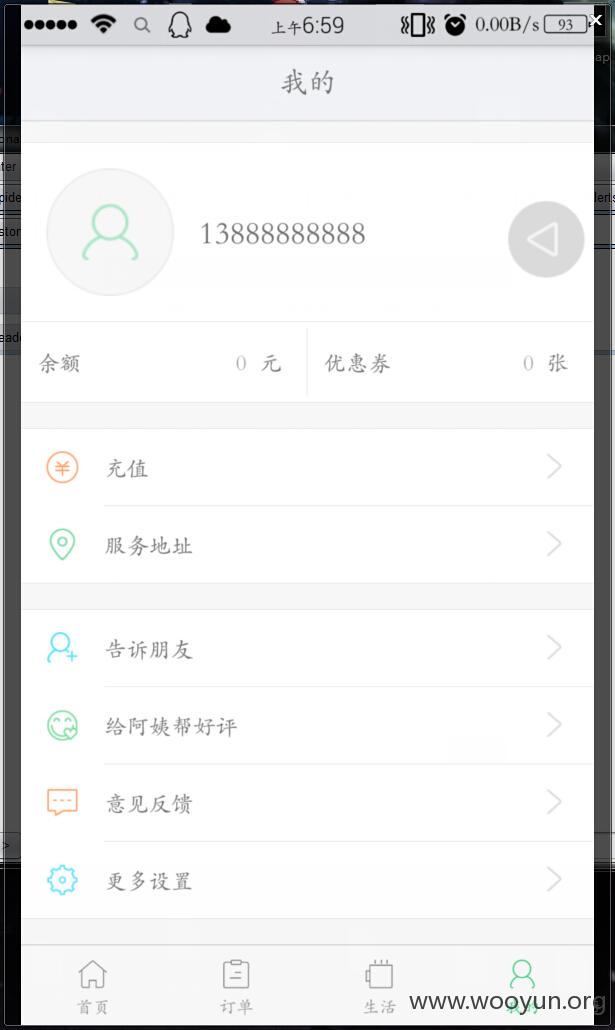Open the 充值 recharge row
Image resolution: width=615 pixels, height=1030 pixels.
[308, 468]
